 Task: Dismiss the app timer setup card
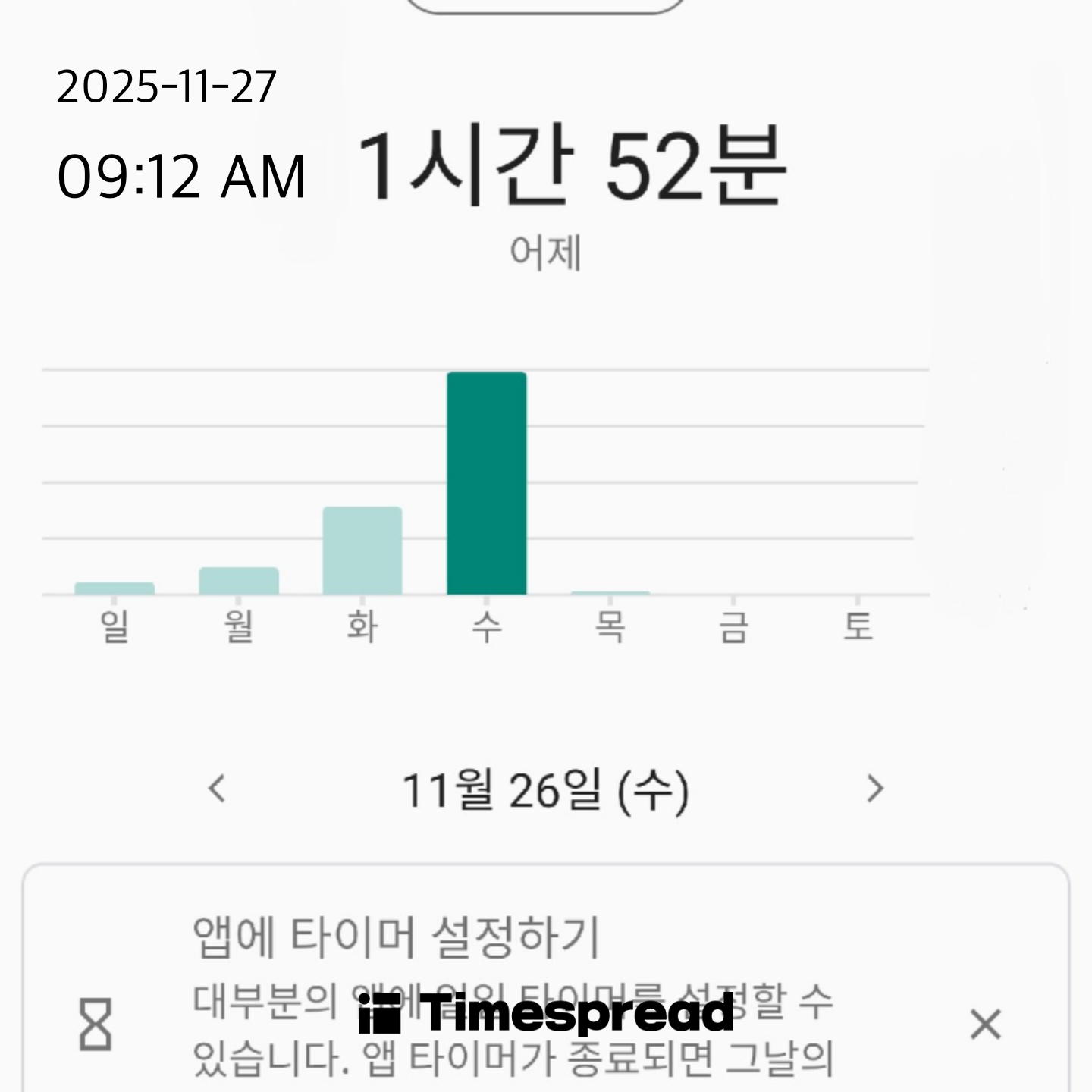tap(985, 1025)
